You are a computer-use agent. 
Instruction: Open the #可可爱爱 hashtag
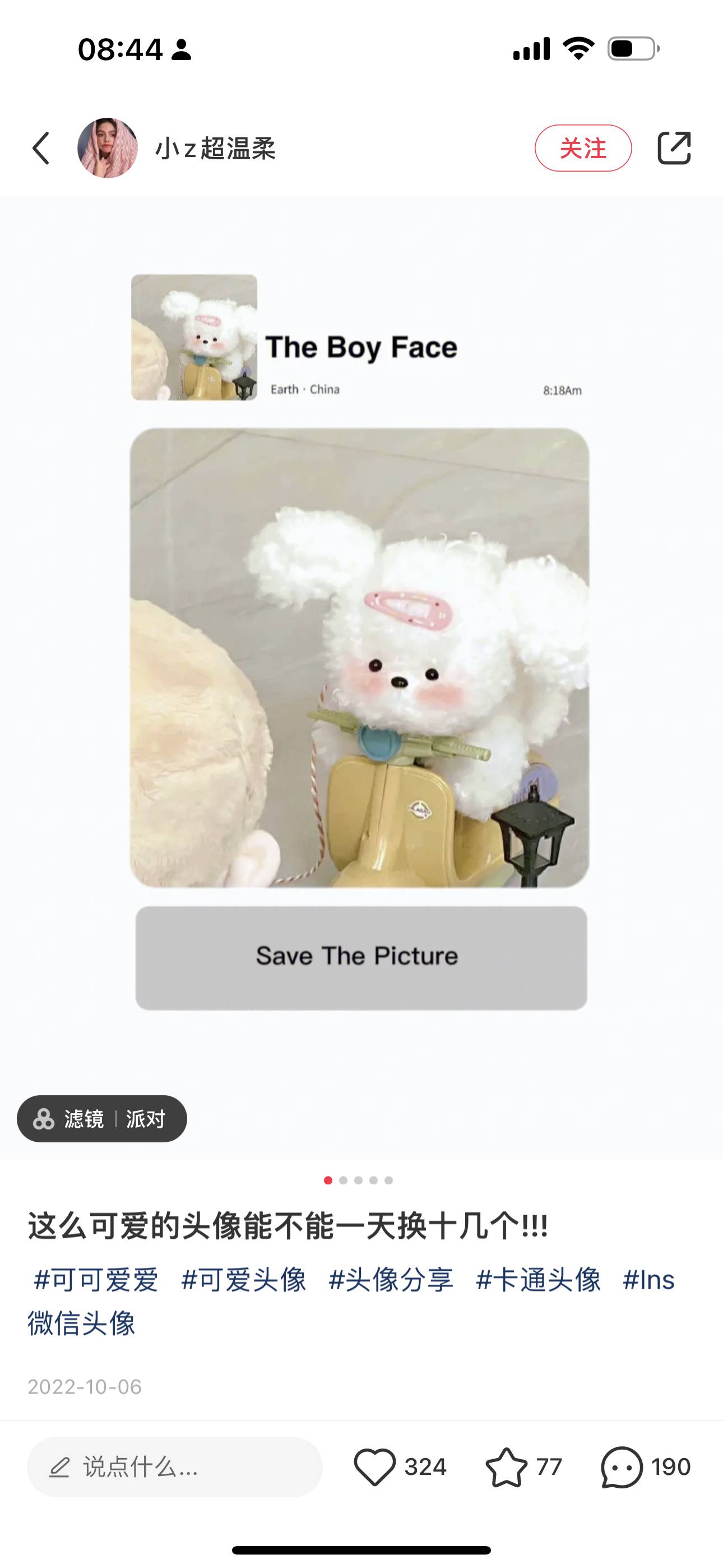point(96,1280)
